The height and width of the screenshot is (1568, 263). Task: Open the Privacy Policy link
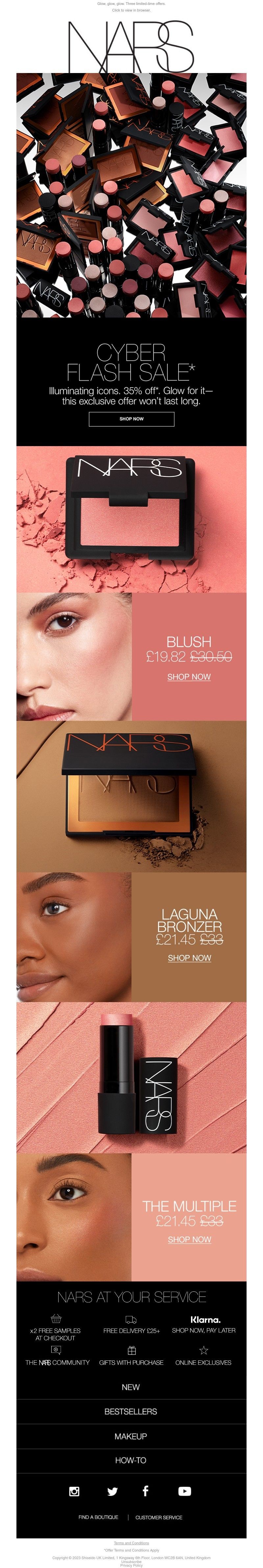131,1566
